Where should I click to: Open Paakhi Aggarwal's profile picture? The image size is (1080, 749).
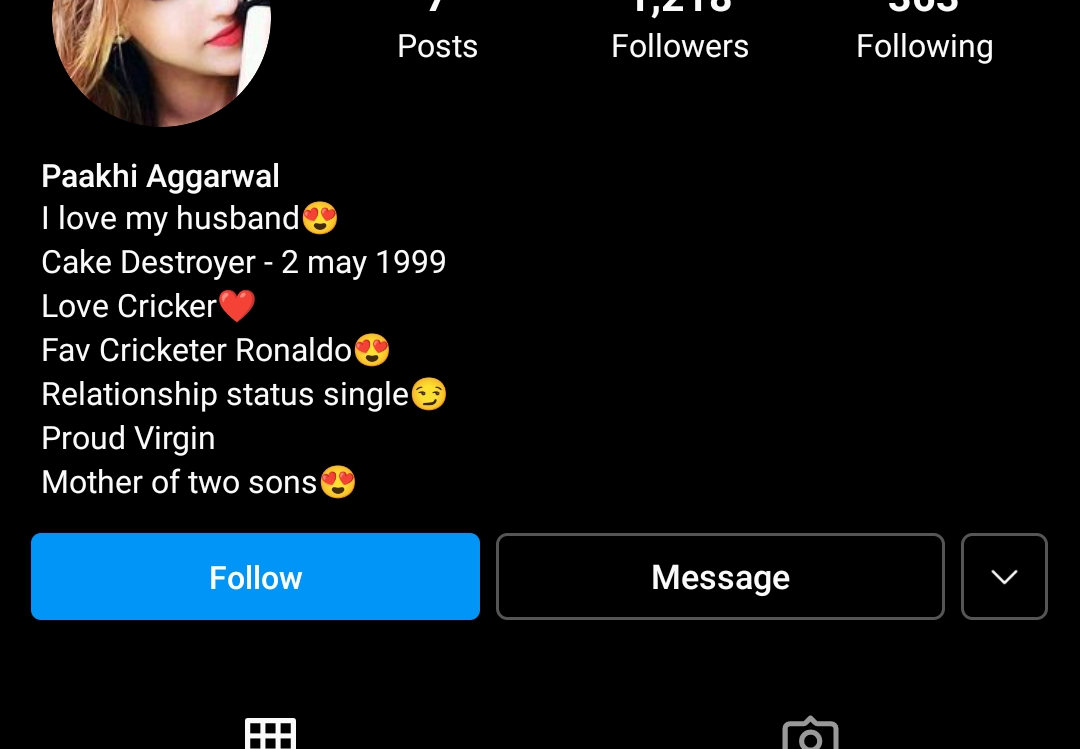(x=162, y=50)
